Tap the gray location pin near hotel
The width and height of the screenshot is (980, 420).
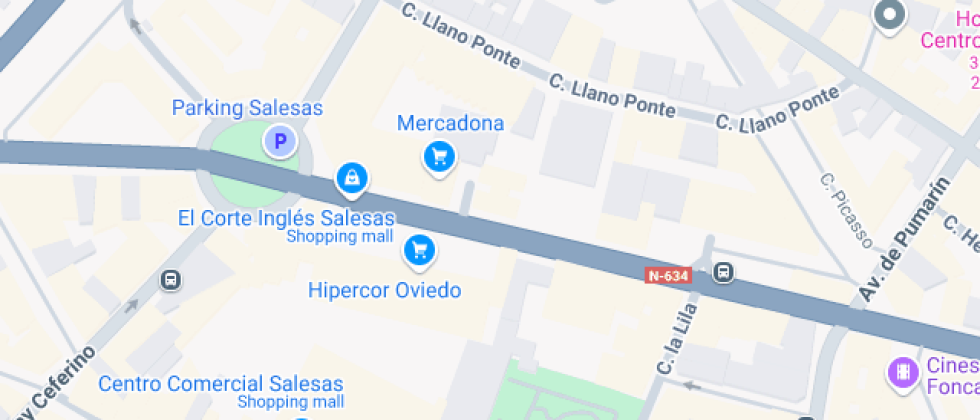888,15
